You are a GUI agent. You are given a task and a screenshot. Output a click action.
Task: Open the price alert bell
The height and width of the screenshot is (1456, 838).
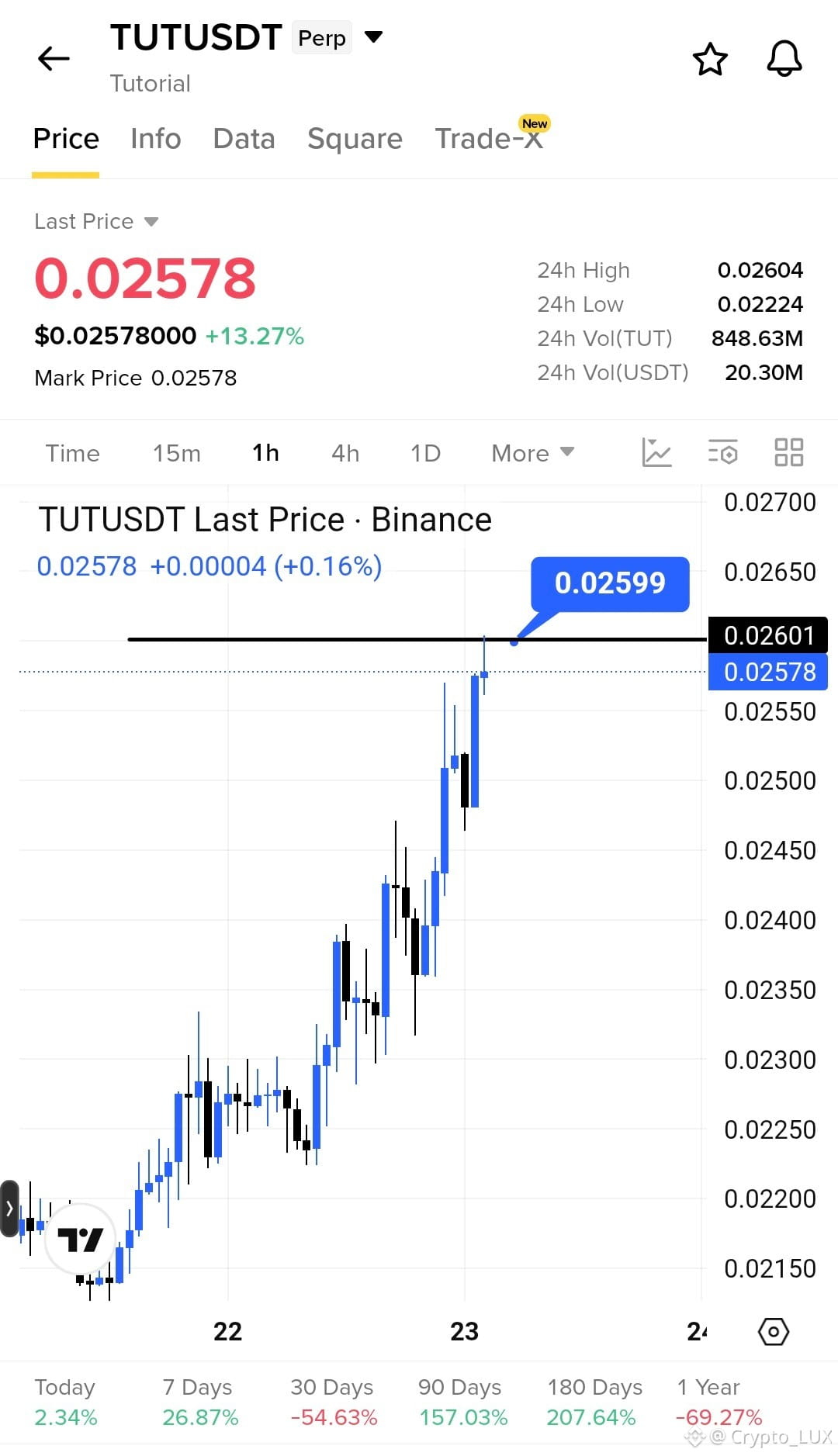(784, 59)
